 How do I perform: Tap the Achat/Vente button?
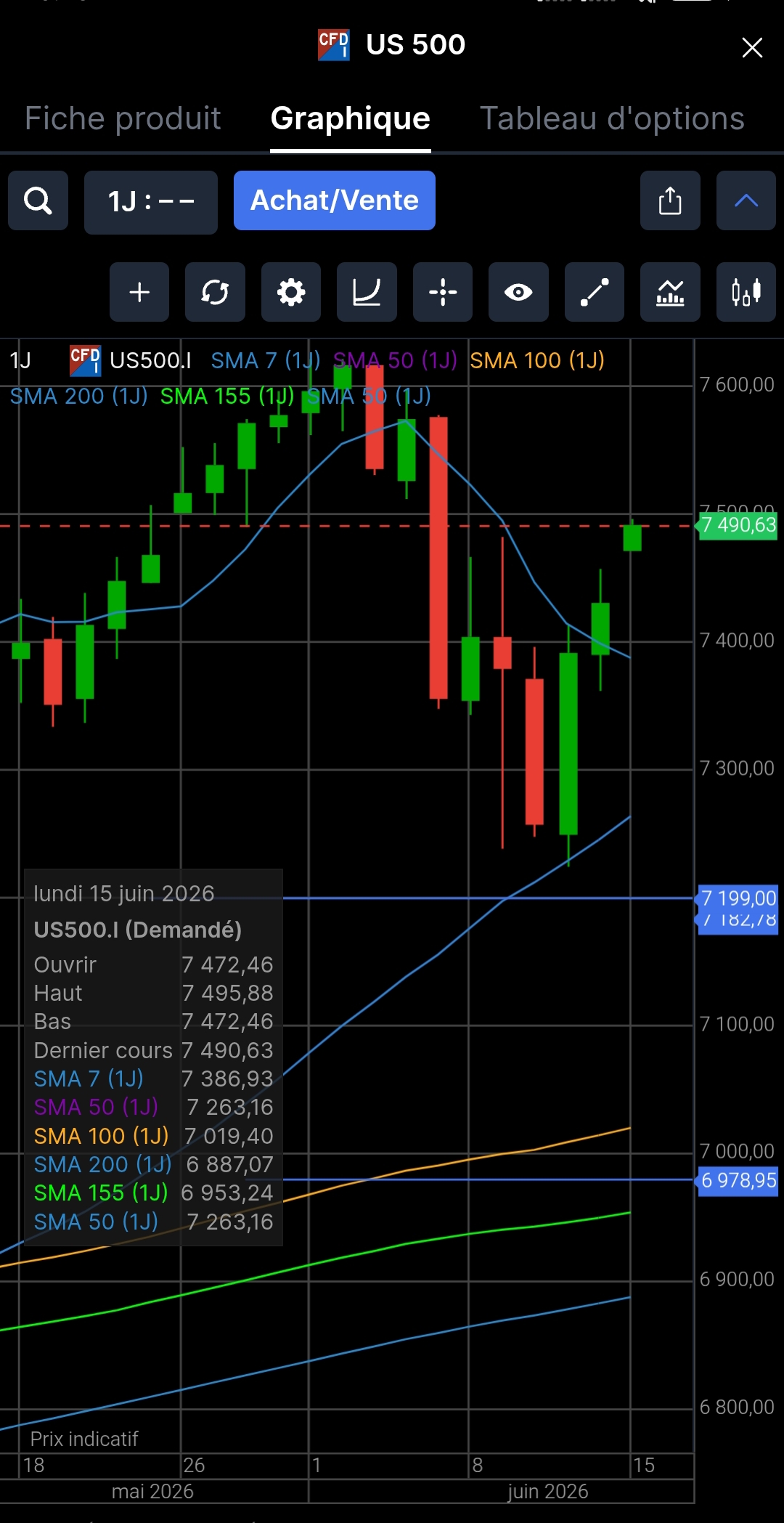[335, 200]
